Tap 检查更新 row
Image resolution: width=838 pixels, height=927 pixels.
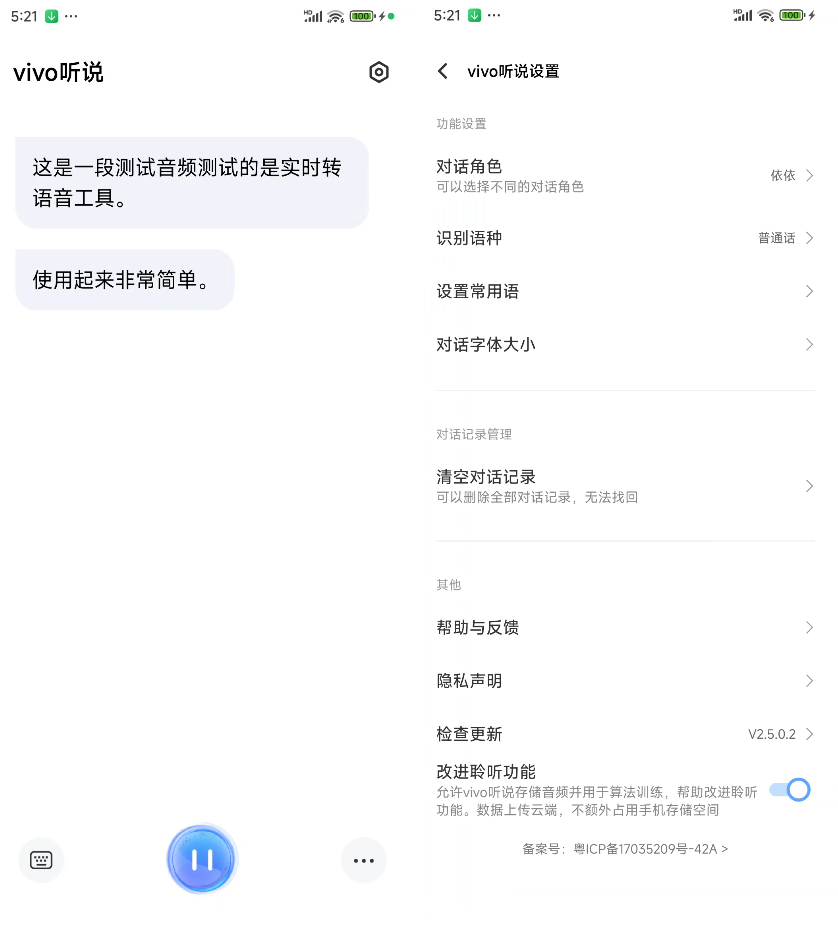[x=625, y=734]
